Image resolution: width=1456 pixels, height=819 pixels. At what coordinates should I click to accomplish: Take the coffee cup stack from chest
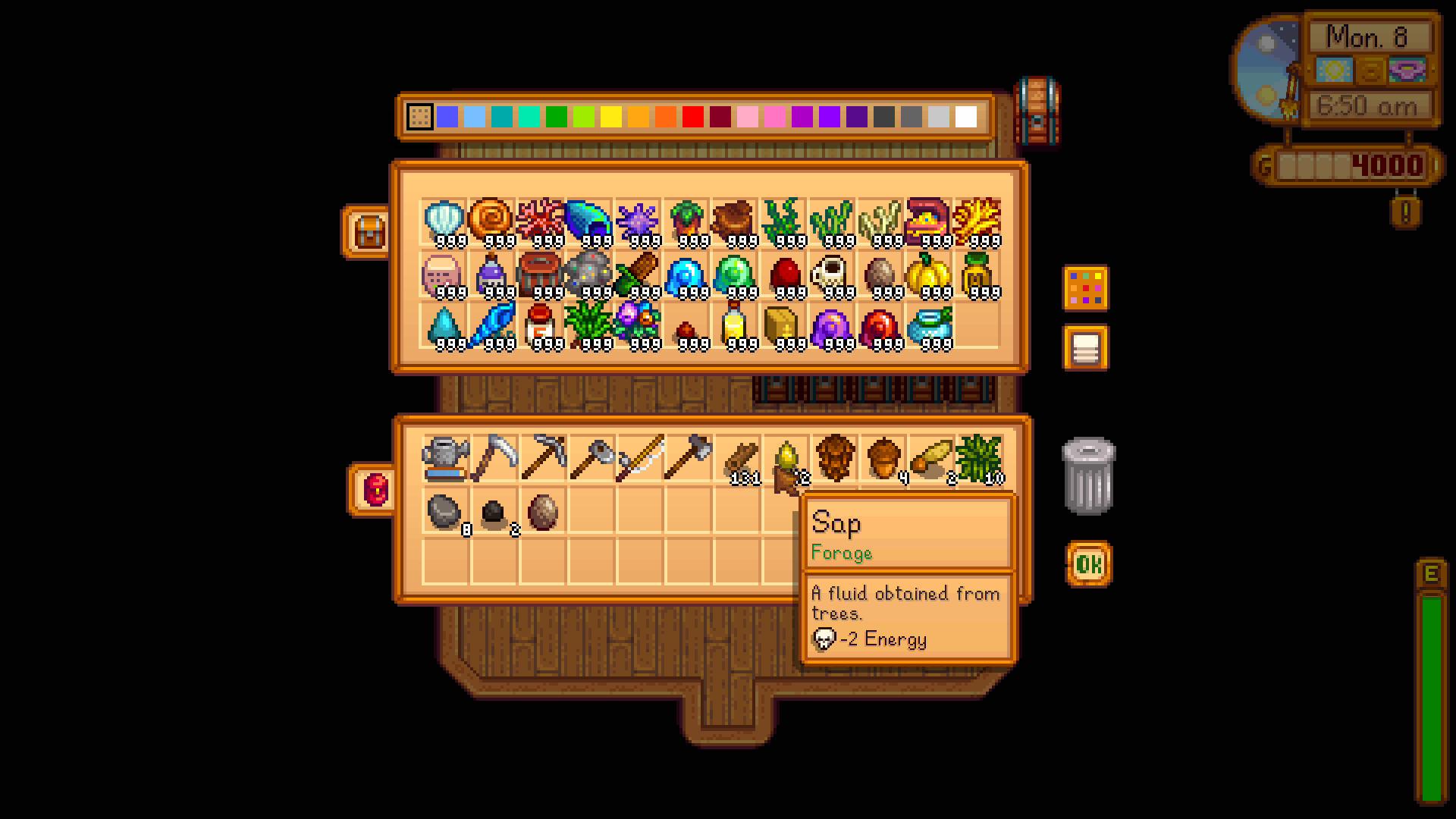831,275
